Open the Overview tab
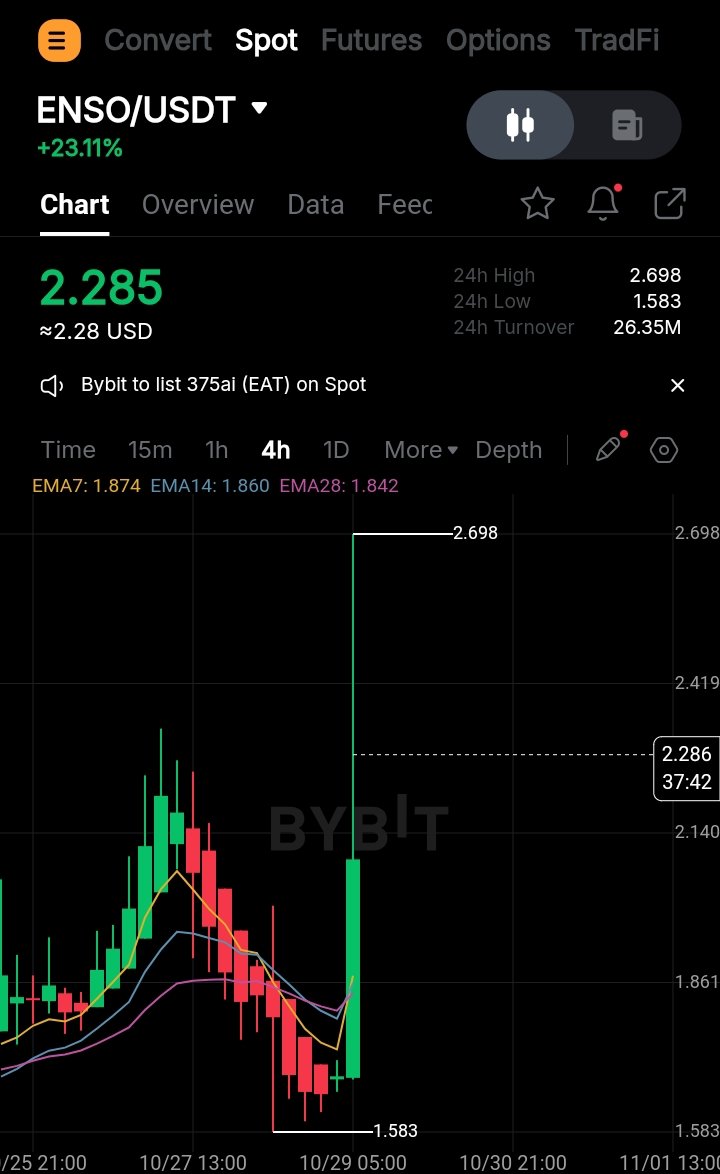Image resolution: width=720 pixels, height=1174 pixels. pos(198,205)
